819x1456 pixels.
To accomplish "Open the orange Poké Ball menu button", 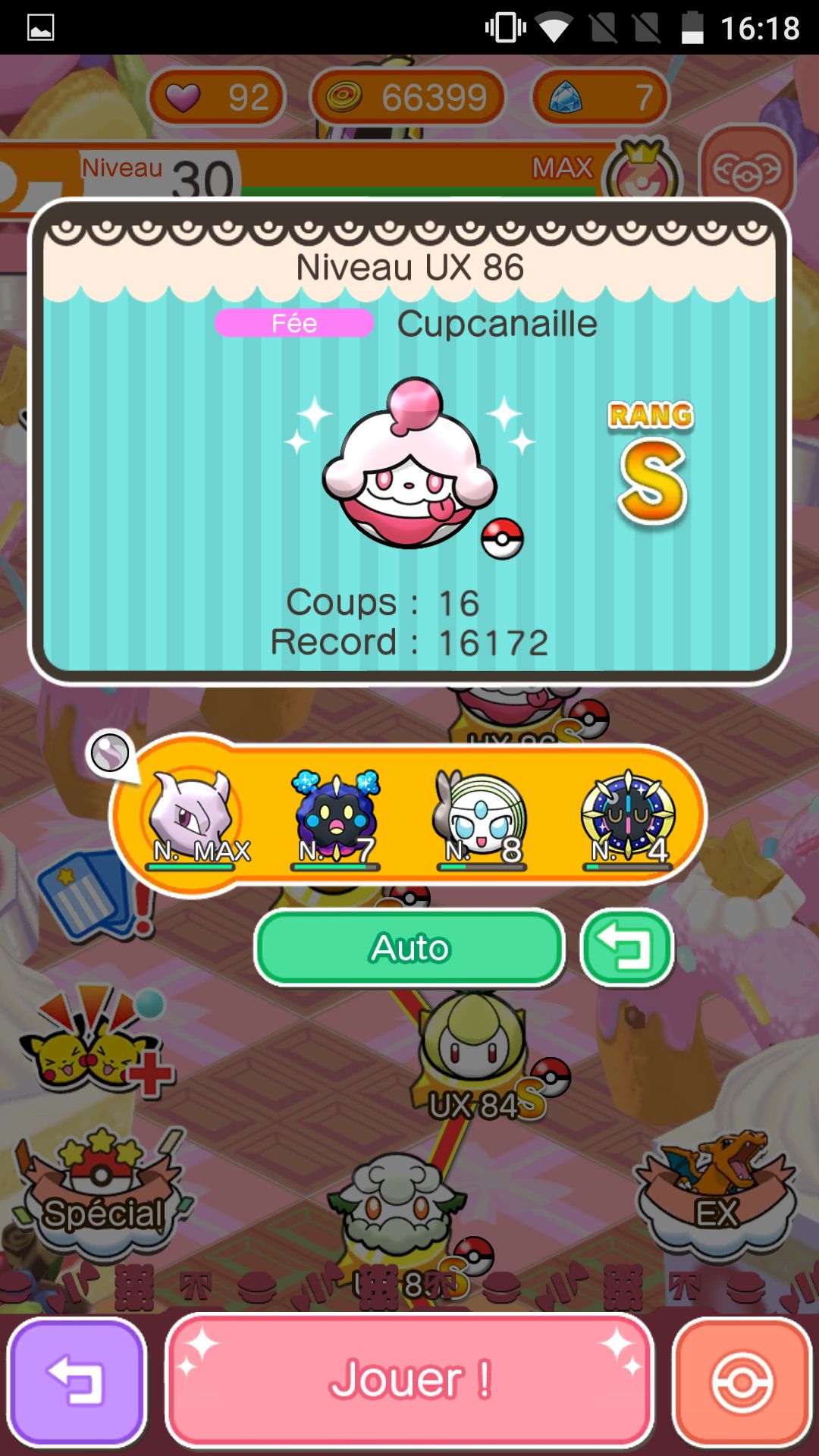I will point(742,1382).
